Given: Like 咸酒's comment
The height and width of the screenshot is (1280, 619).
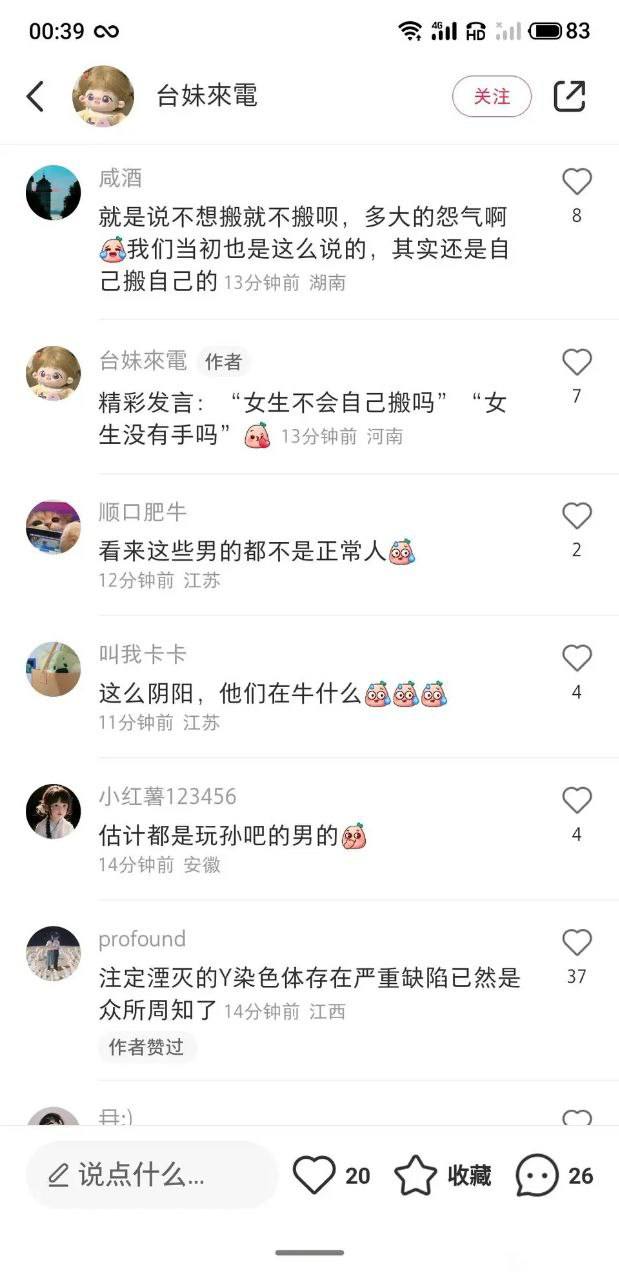Looking at the screenshot, I should click(x=577, y=182).
